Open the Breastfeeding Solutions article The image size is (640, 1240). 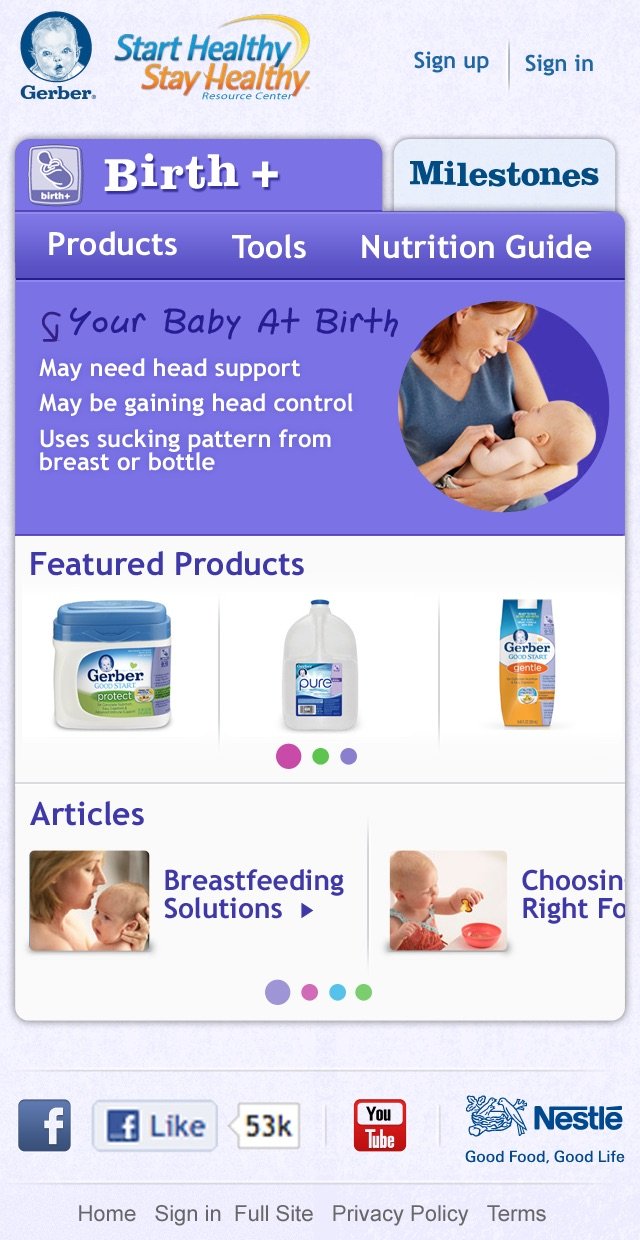tap(253, 895)
